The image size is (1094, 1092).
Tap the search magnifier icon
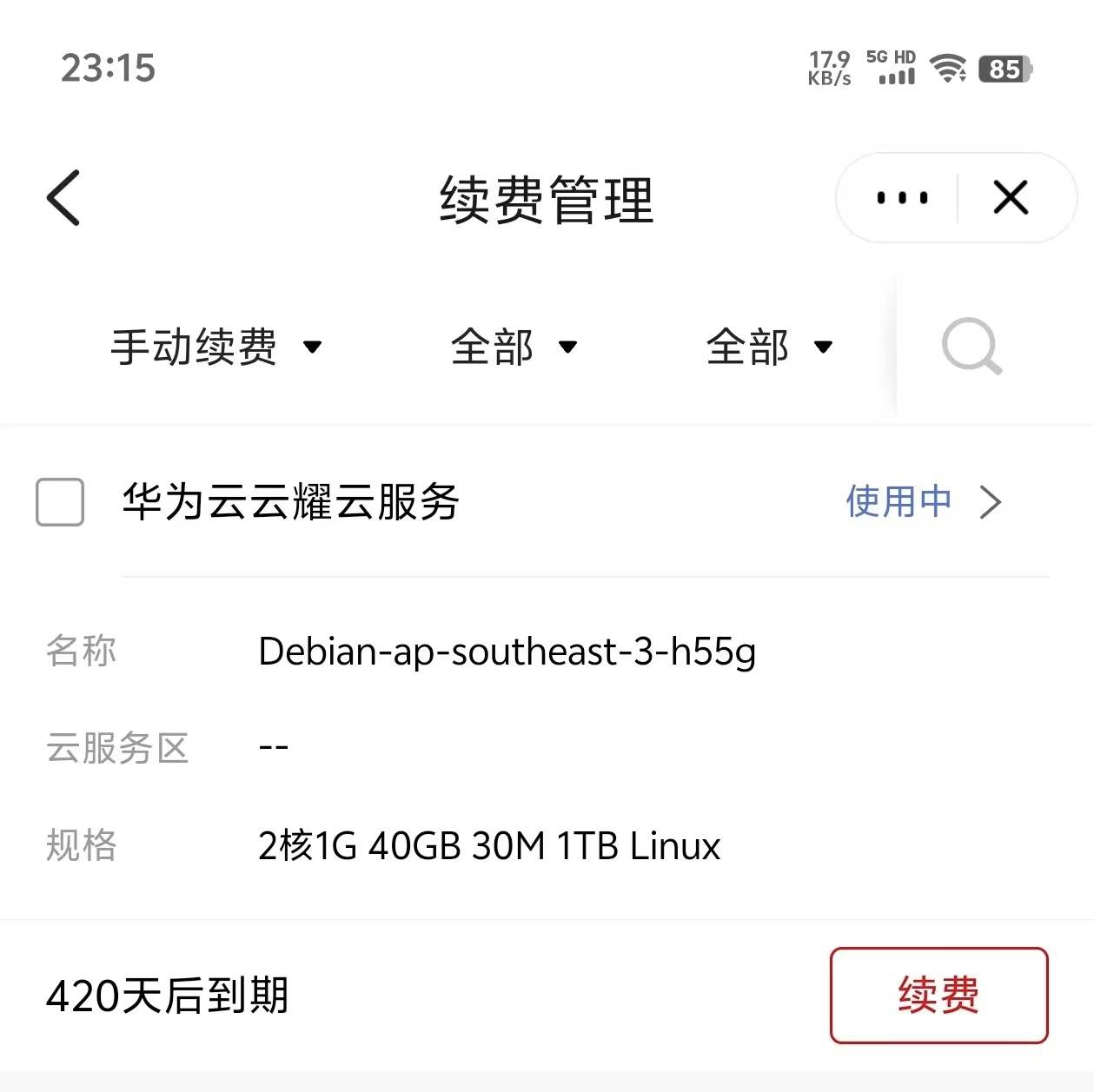971,347
